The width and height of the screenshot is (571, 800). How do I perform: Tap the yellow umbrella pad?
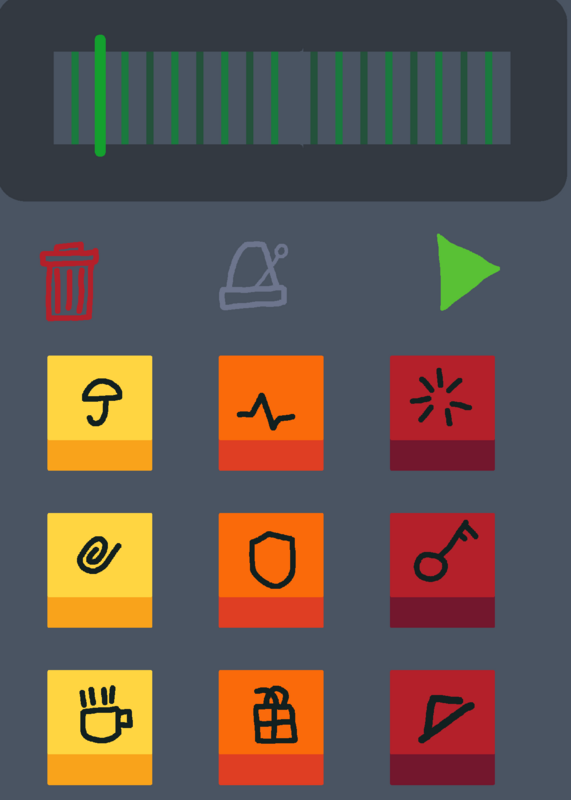pos(100,413)
